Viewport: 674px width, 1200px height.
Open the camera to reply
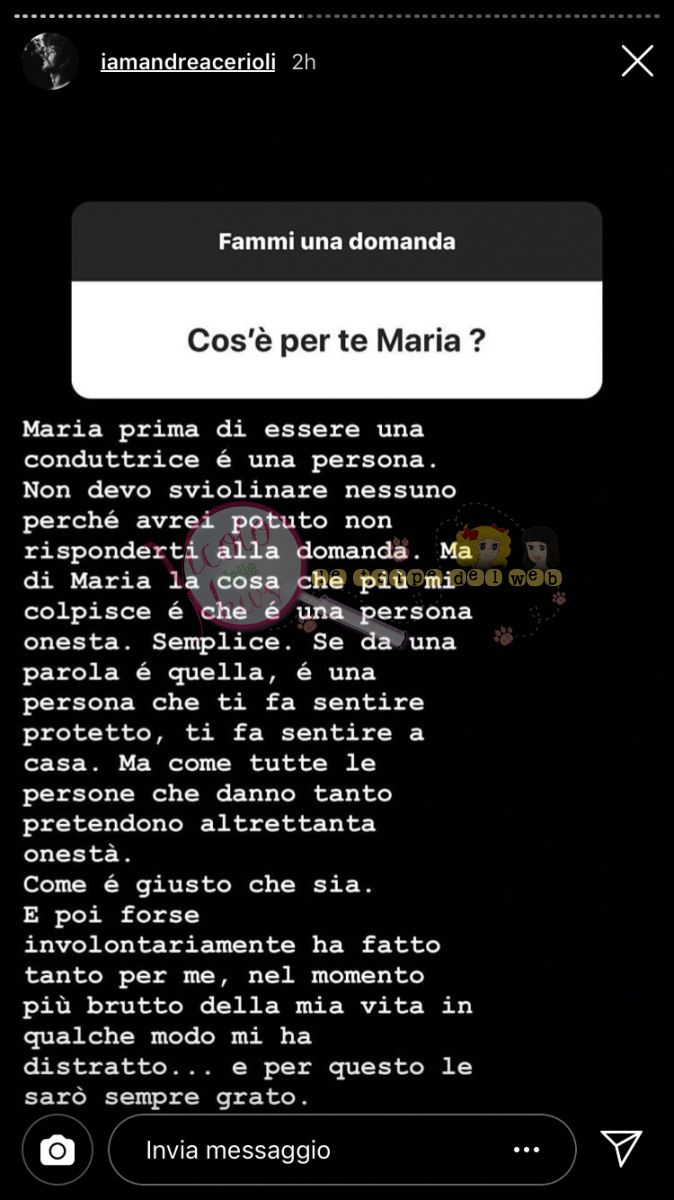[57, 1150]
